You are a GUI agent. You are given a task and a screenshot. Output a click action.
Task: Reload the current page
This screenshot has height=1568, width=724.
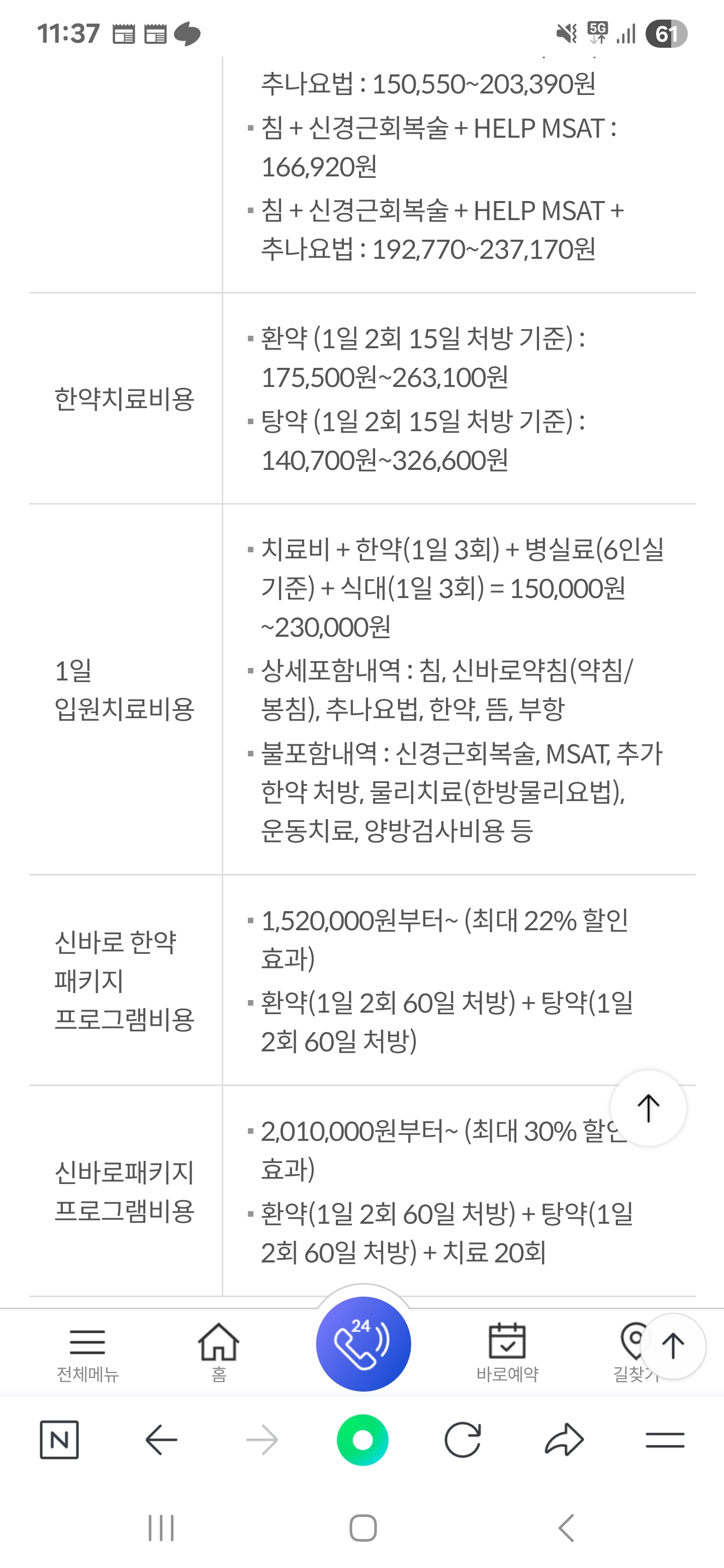point(463,1440)
